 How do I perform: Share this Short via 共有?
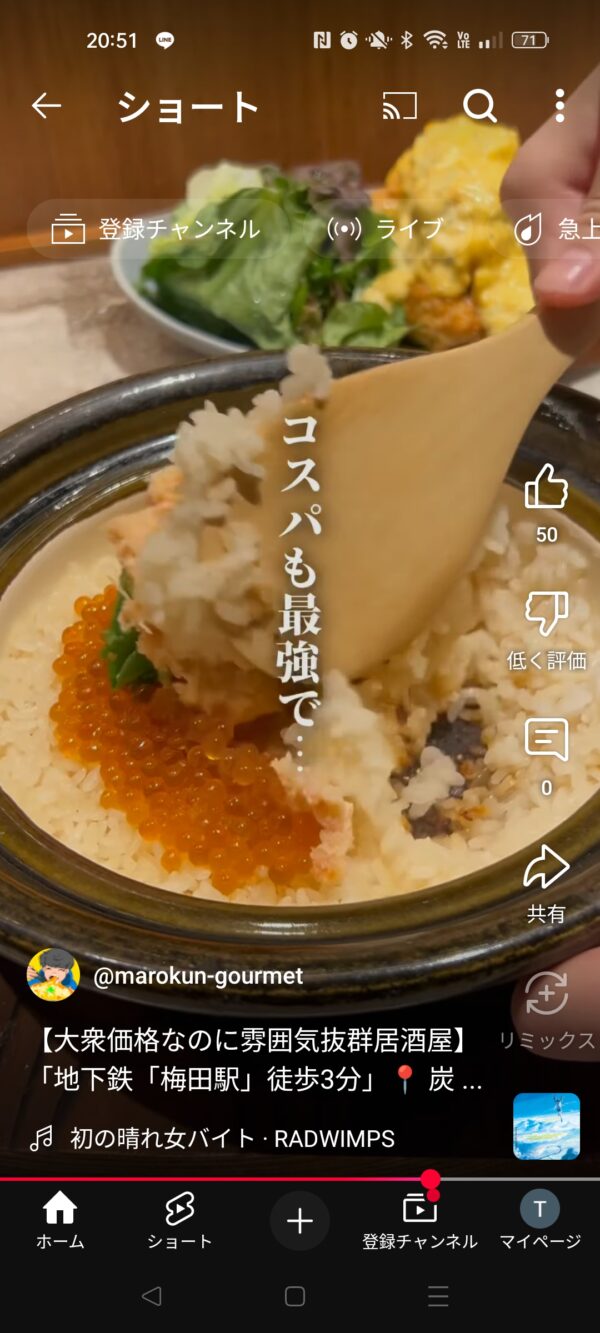[546, 868]
